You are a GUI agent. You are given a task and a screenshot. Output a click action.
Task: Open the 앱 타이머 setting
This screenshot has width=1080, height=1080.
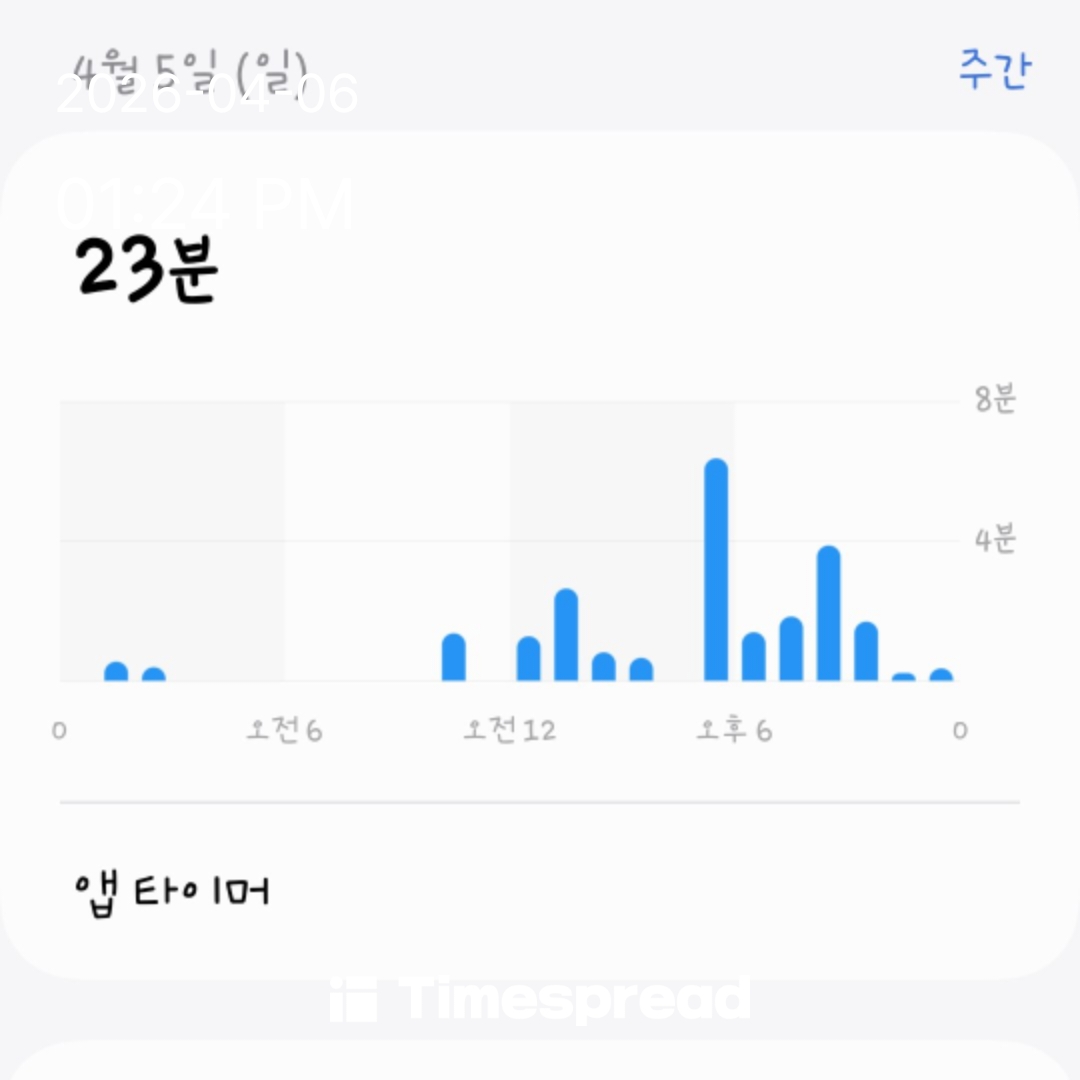point(172,889)
